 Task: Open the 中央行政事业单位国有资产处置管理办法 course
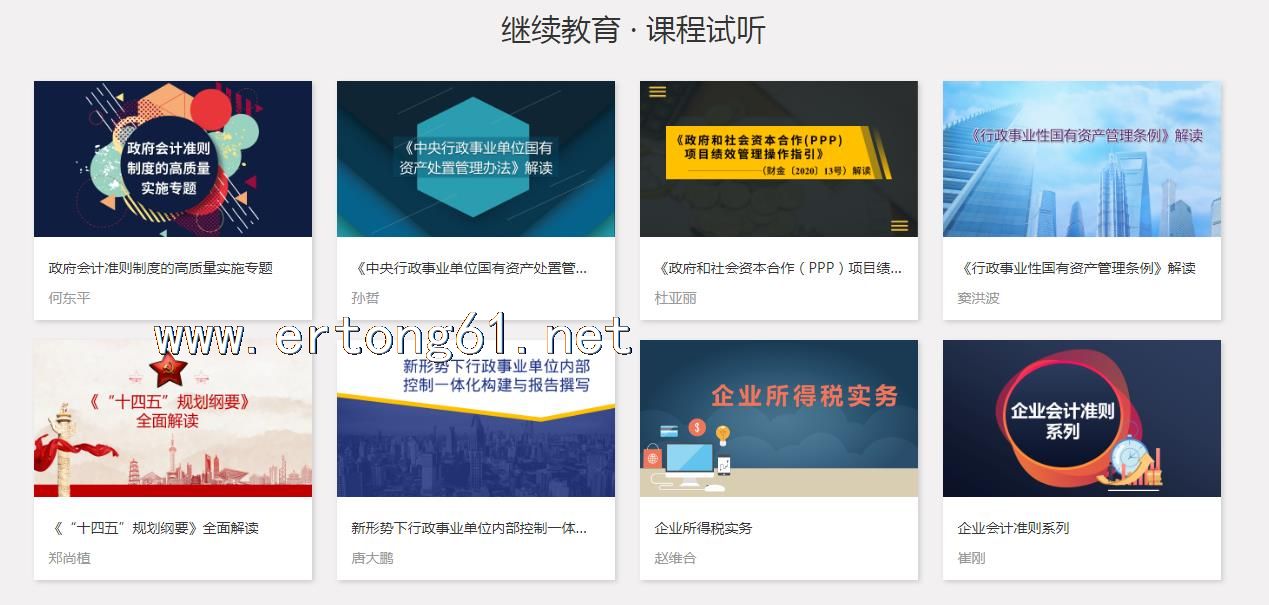point(475,160)
